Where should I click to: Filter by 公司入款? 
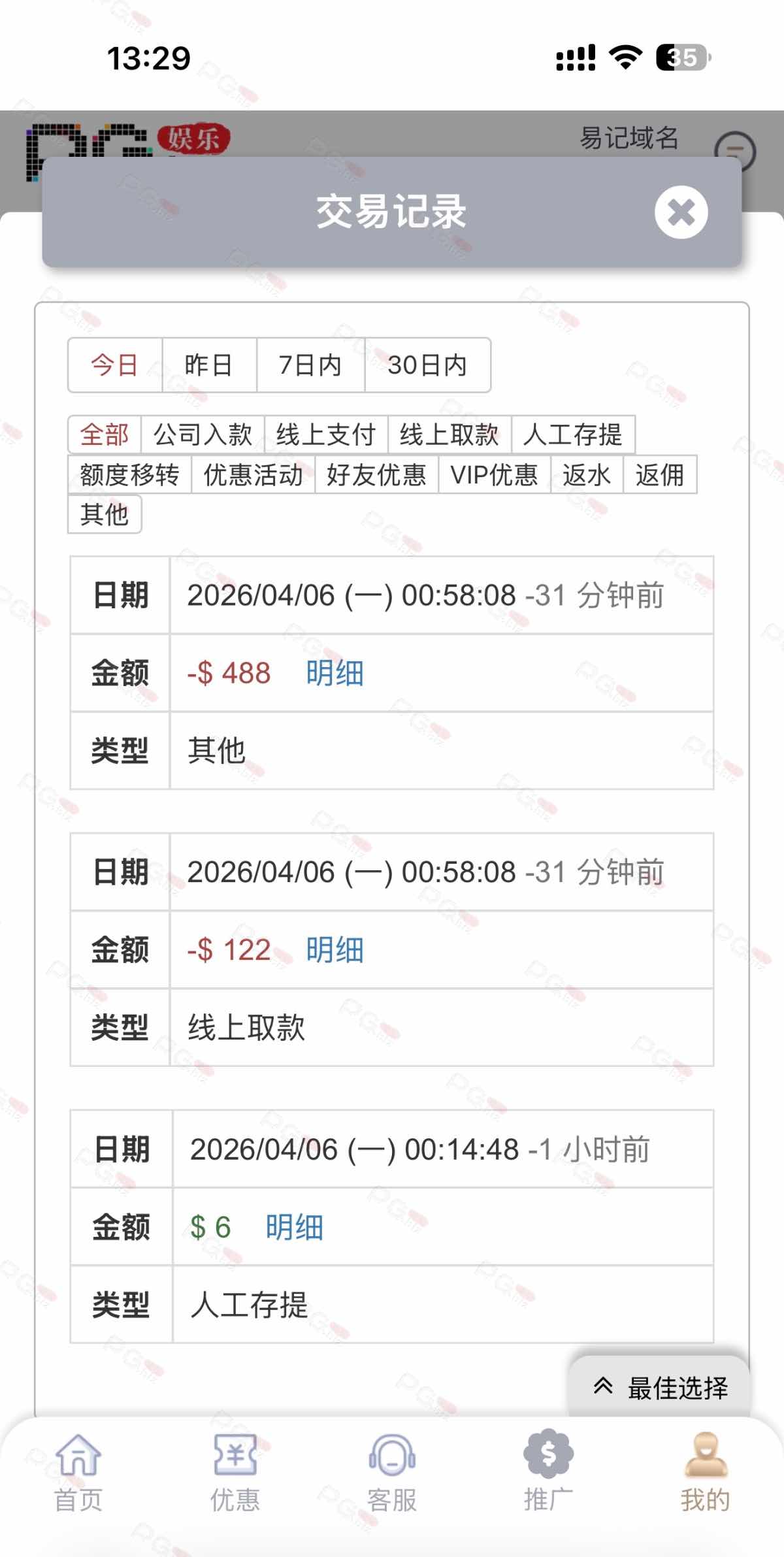click(x=203, y=434)
